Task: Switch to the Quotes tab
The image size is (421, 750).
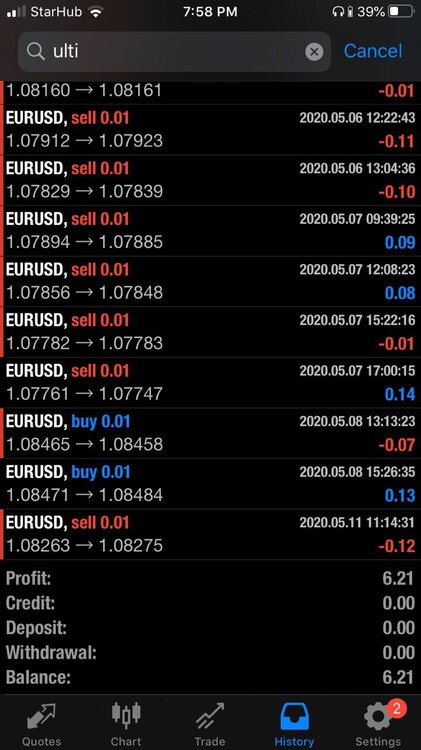Action: [42, 724]
